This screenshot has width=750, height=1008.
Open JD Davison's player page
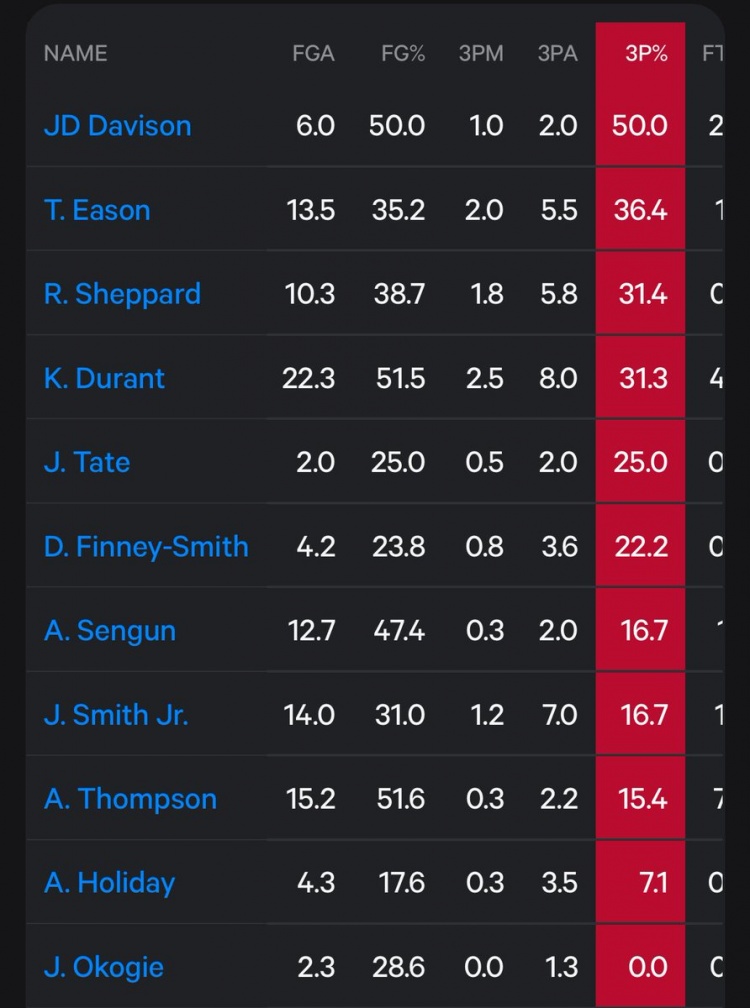point(117,126)
